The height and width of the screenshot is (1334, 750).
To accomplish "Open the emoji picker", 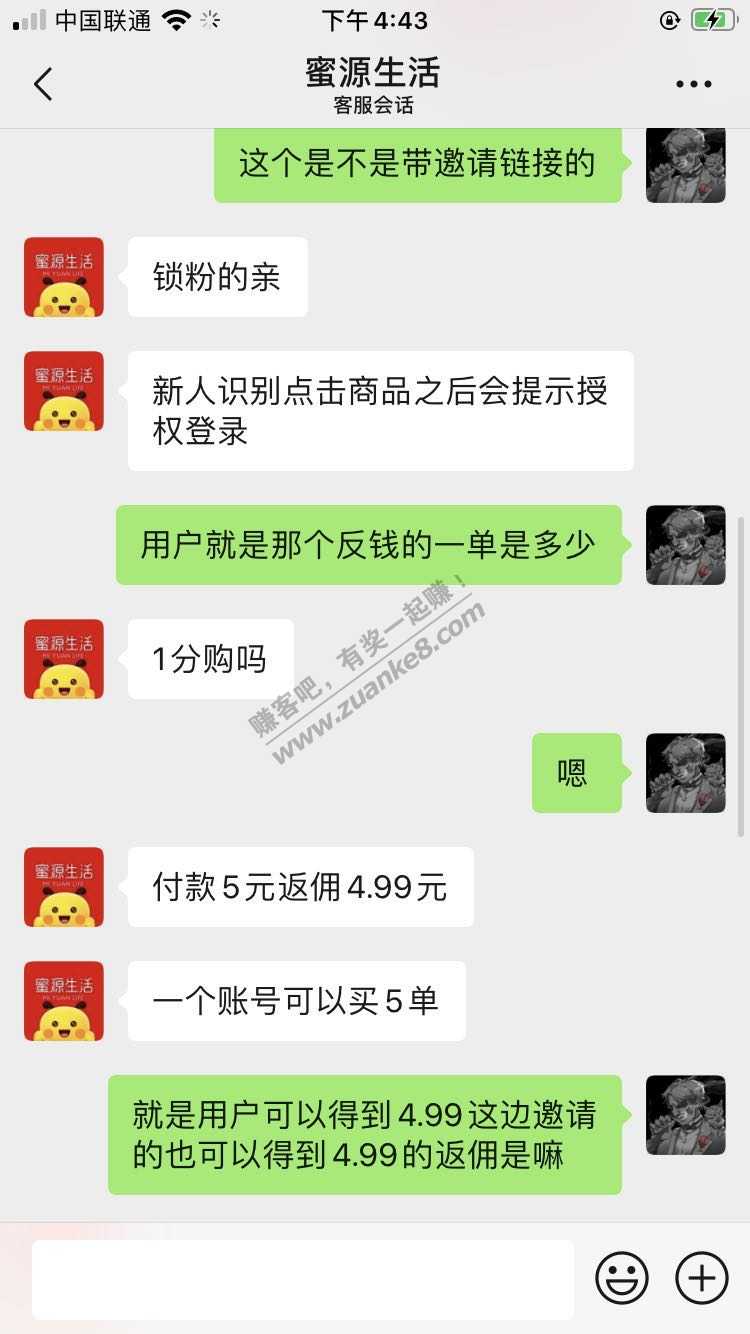I will point(622,1278).
